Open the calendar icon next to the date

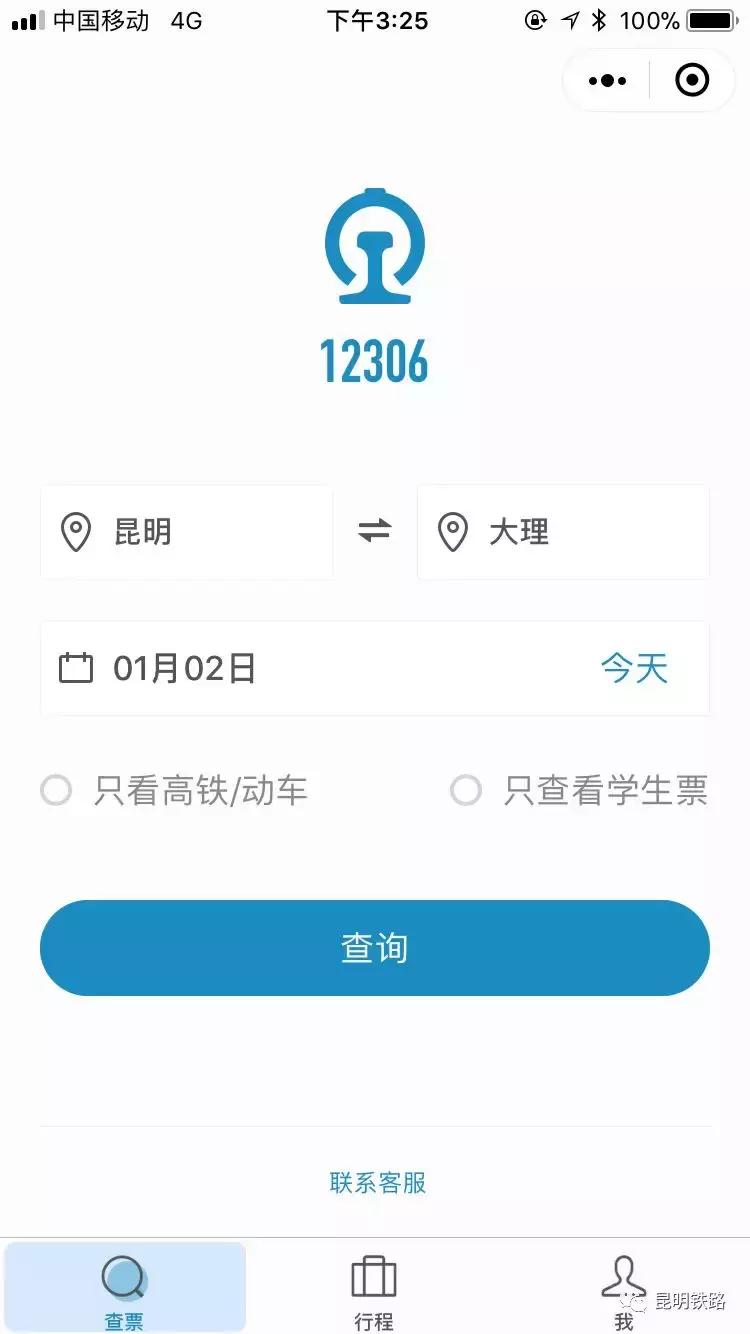coord(77,668)
